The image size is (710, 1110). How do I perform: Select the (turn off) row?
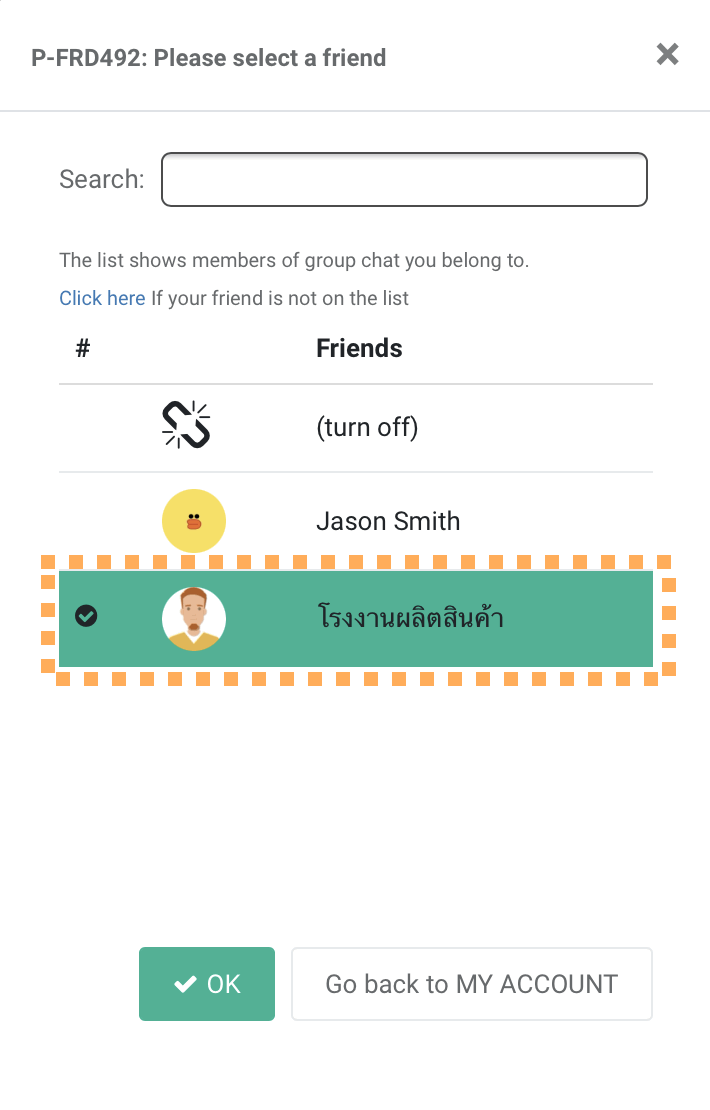[366, 428]
